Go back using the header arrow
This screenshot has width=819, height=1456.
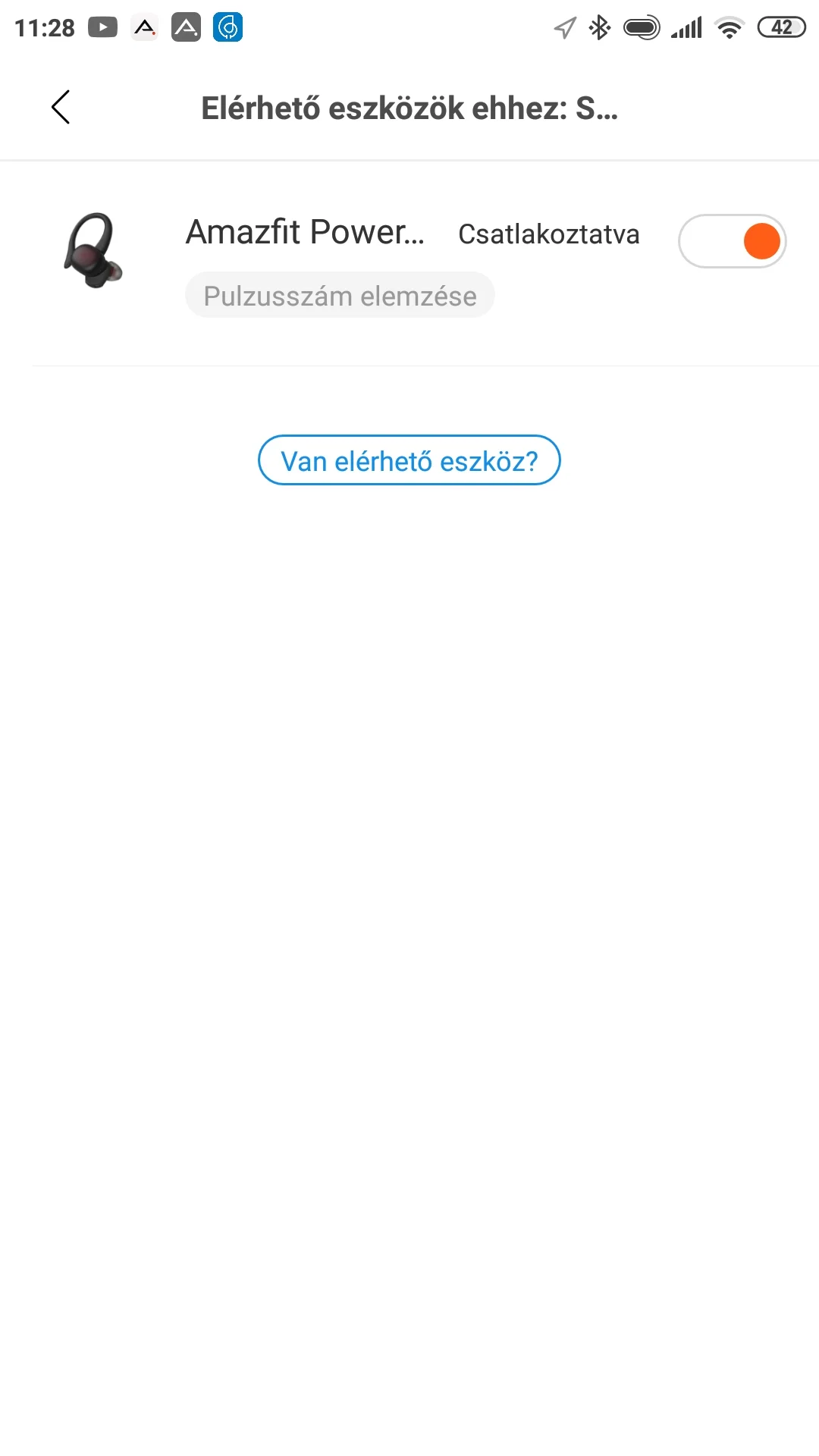click(61, 107)
